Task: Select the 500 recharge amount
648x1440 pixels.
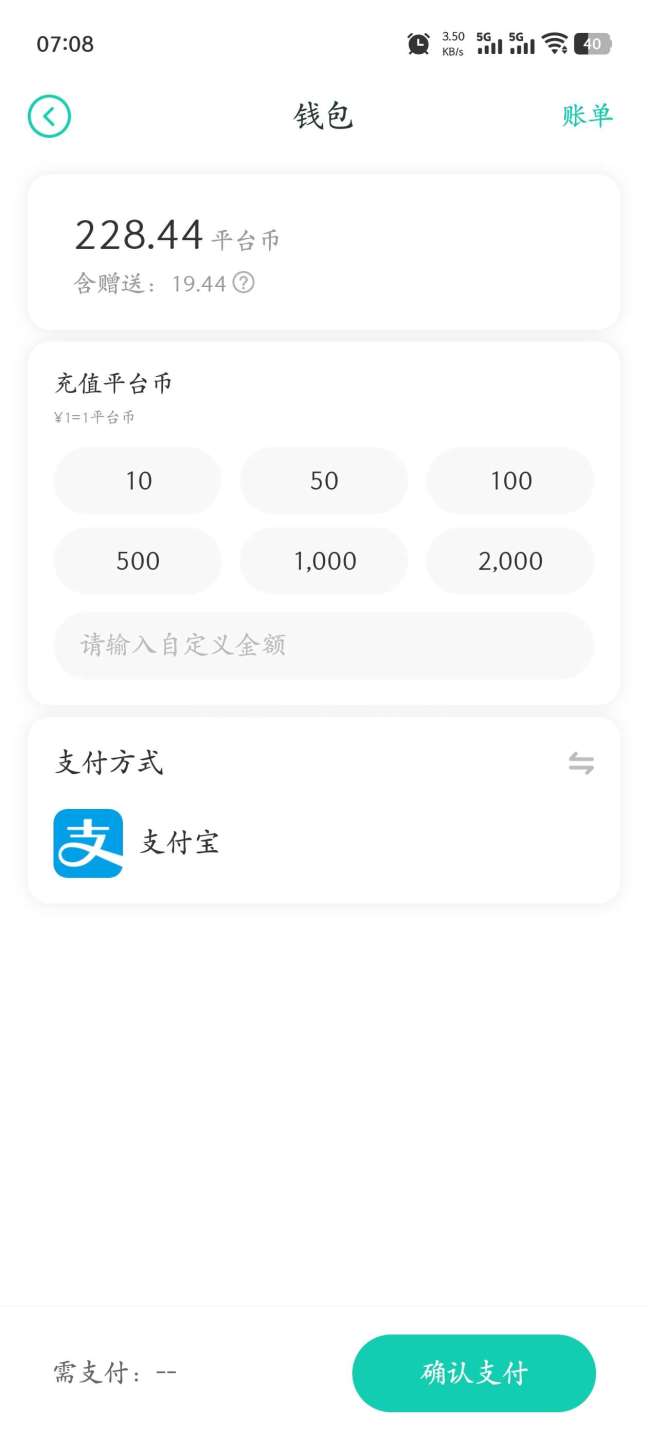Action: [x=138, y=561]
